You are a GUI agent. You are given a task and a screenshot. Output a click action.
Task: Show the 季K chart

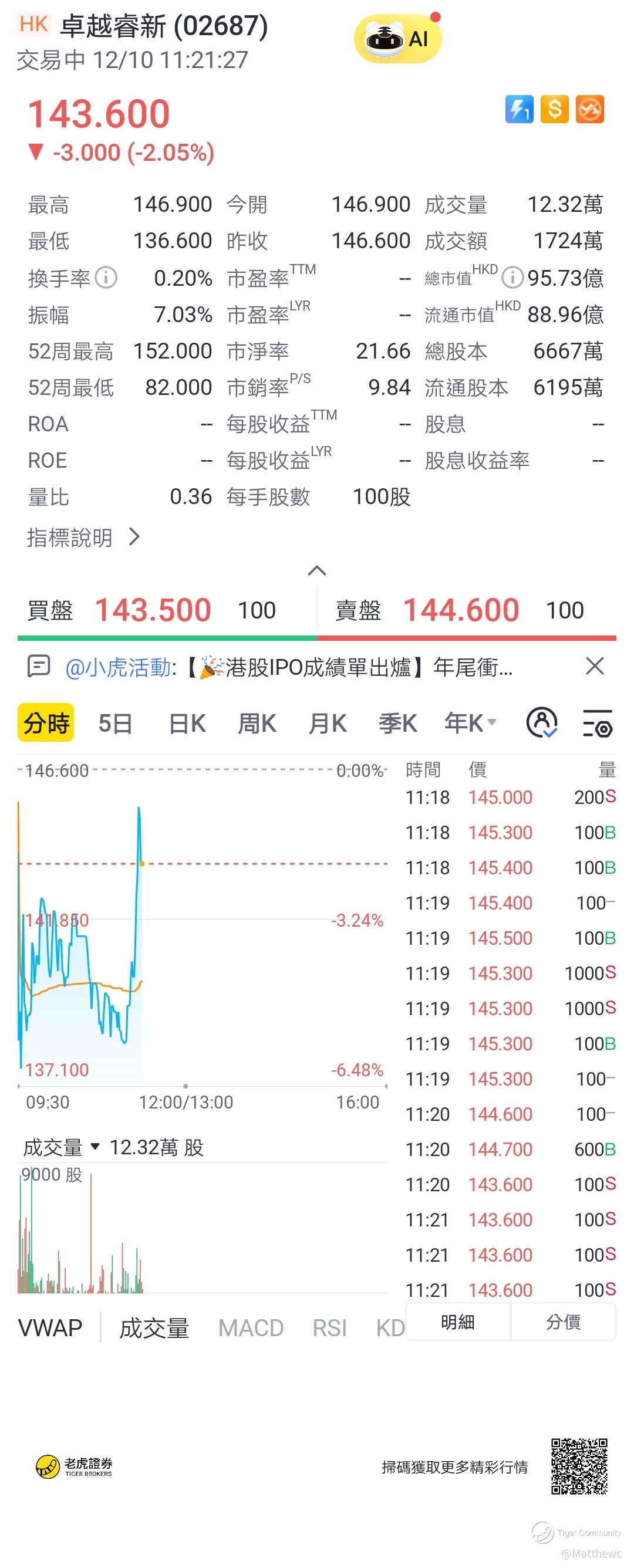[x=397, y=723]
